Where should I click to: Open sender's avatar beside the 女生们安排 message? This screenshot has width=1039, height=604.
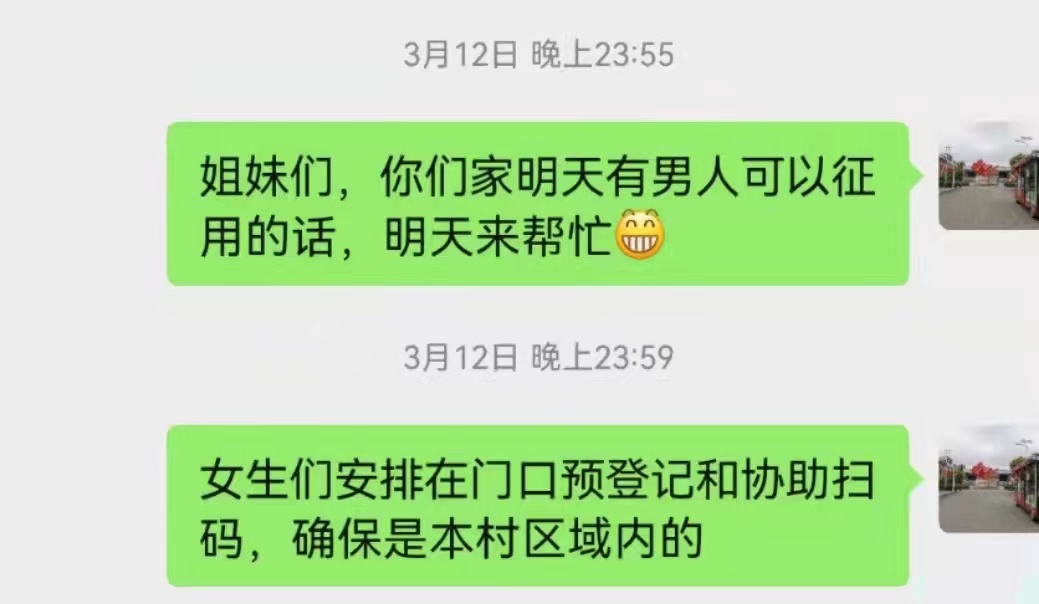(x=988, y=479)
